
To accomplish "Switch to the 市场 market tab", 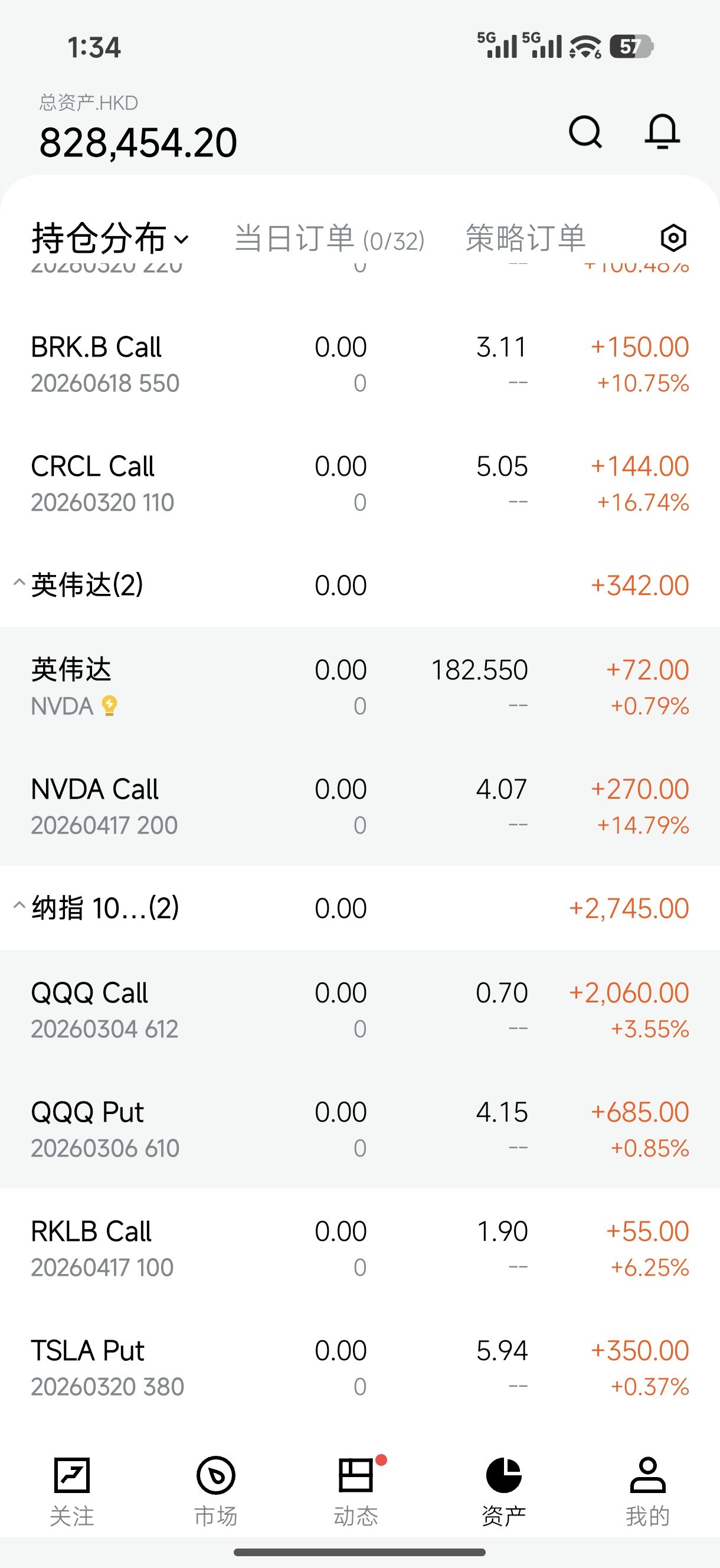I will pos(215,1491).
